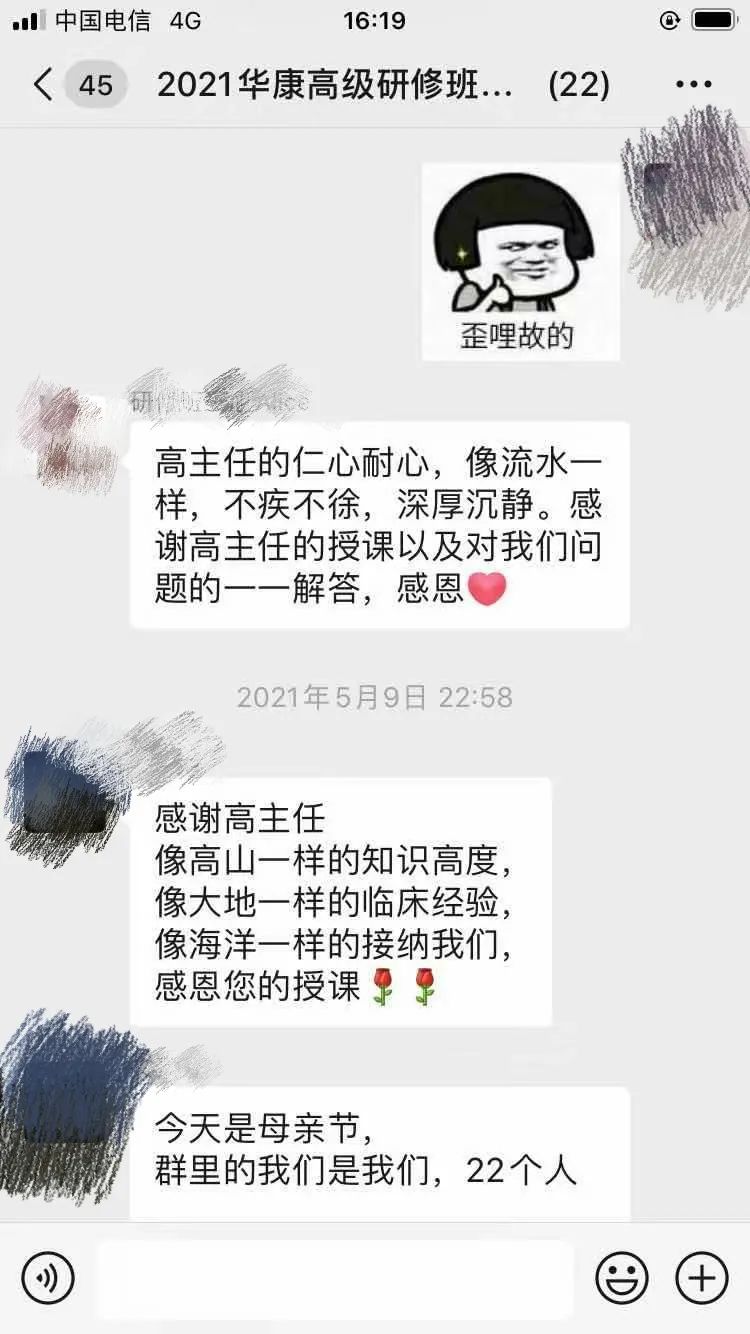Open the 歪哩故的 meme sticker
Image resolution: width=750 pixels, height=1334 pixels.
[520, 262]
